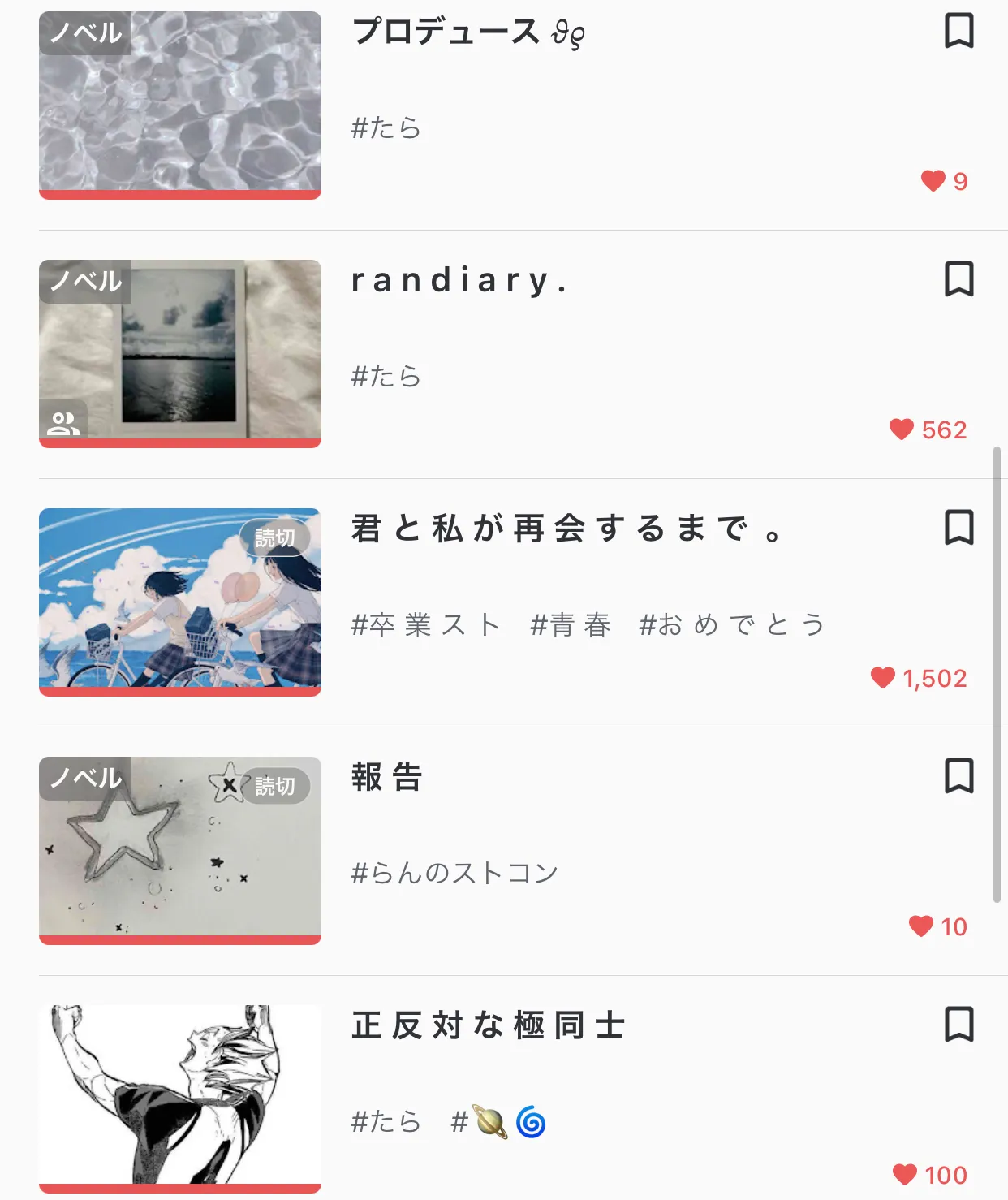Browse the #おめでとう hashtag
Viewport: 1008px width, 1200px height.
coord(732,625)
